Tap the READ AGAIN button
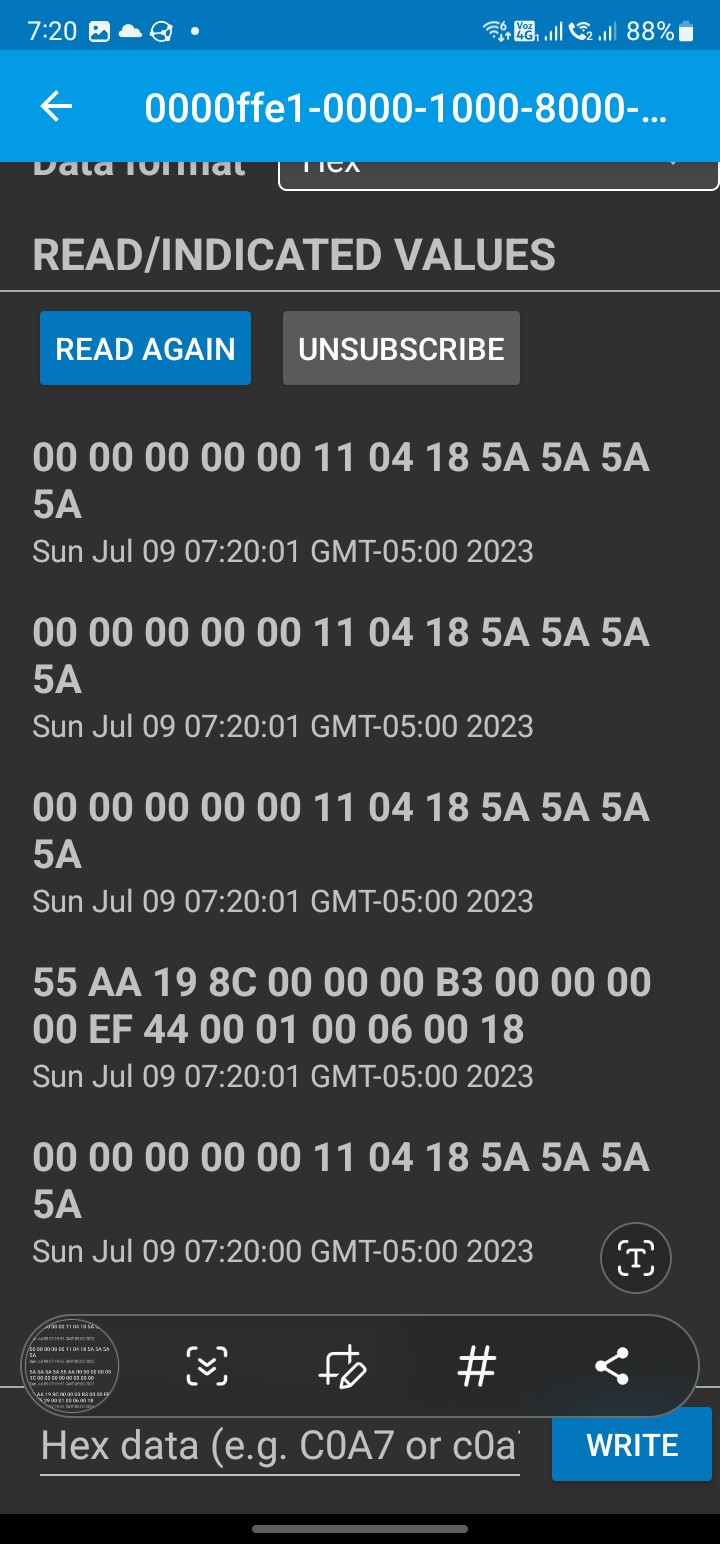 145,349
